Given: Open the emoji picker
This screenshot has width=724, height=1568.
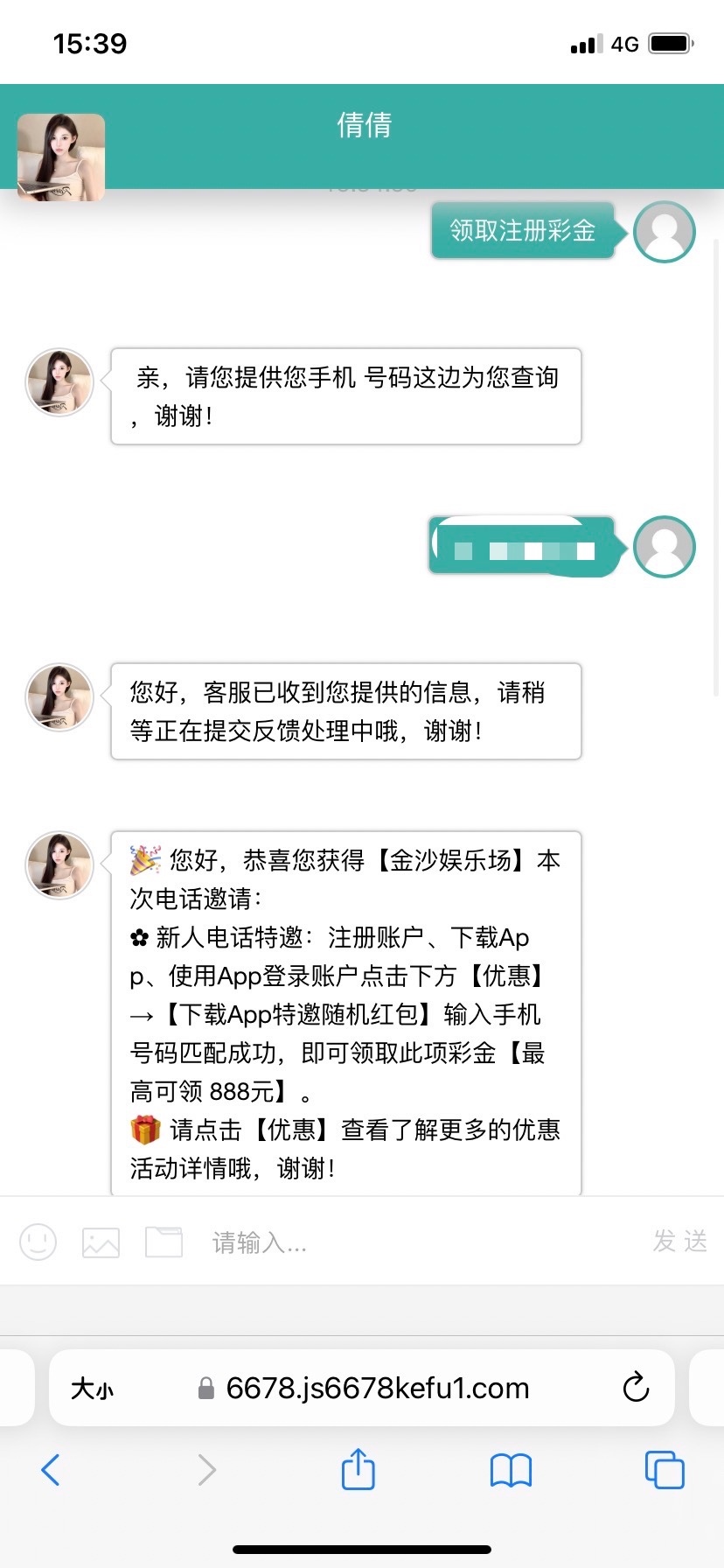Looking at the screenshot, I should pyautogui.click(x=38, y=1242).
